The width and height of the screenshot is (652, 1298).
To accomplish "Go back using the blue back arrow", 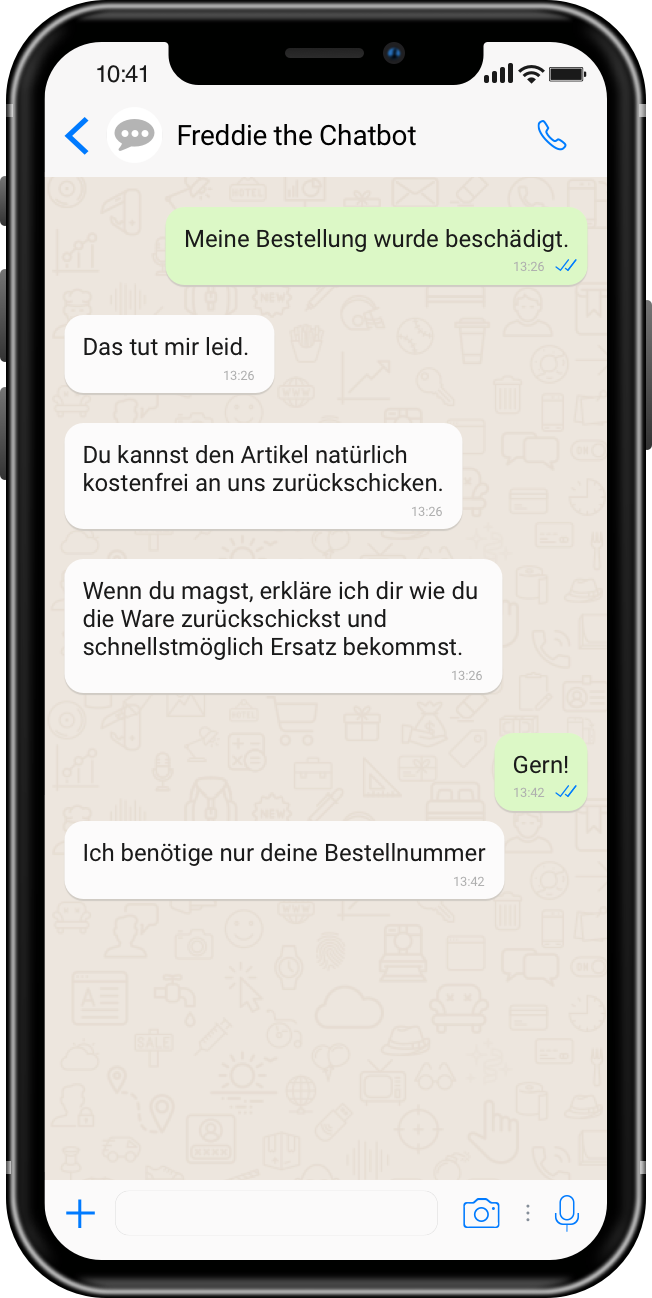I will point(77,136).
